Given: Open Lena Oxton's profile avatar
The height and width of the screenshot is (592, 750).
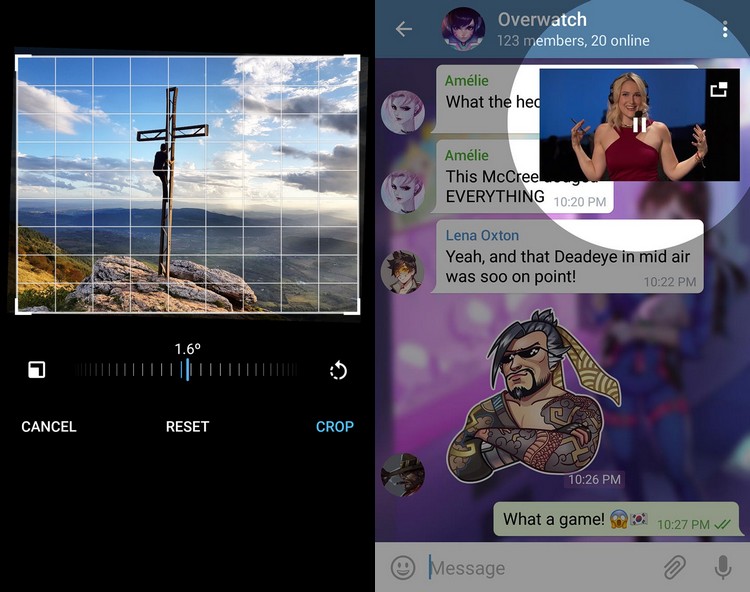Looking at the screenshot, I should click(x=403, y=271).
